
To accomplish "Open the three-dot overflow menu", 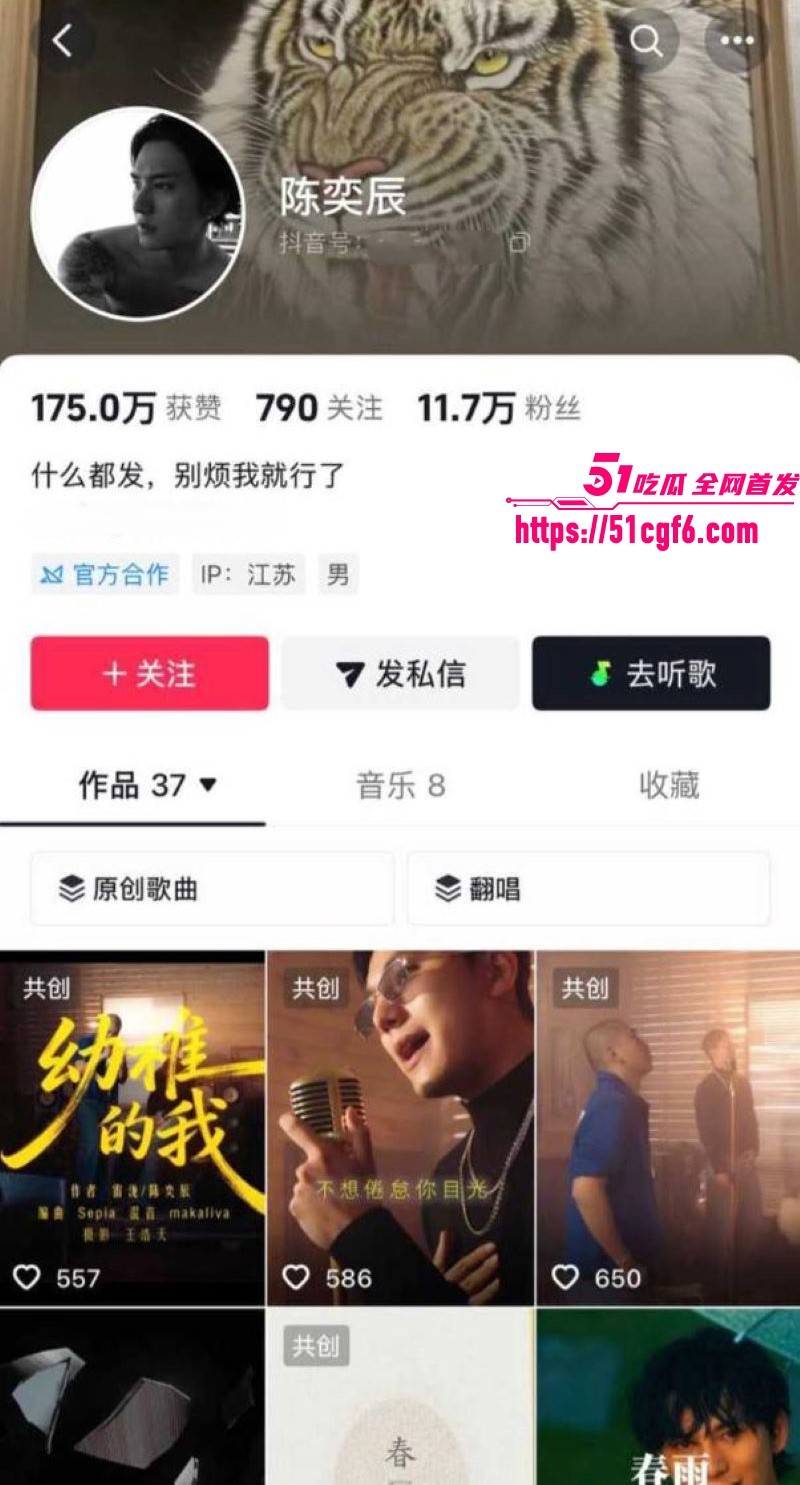I will point(737,41).
